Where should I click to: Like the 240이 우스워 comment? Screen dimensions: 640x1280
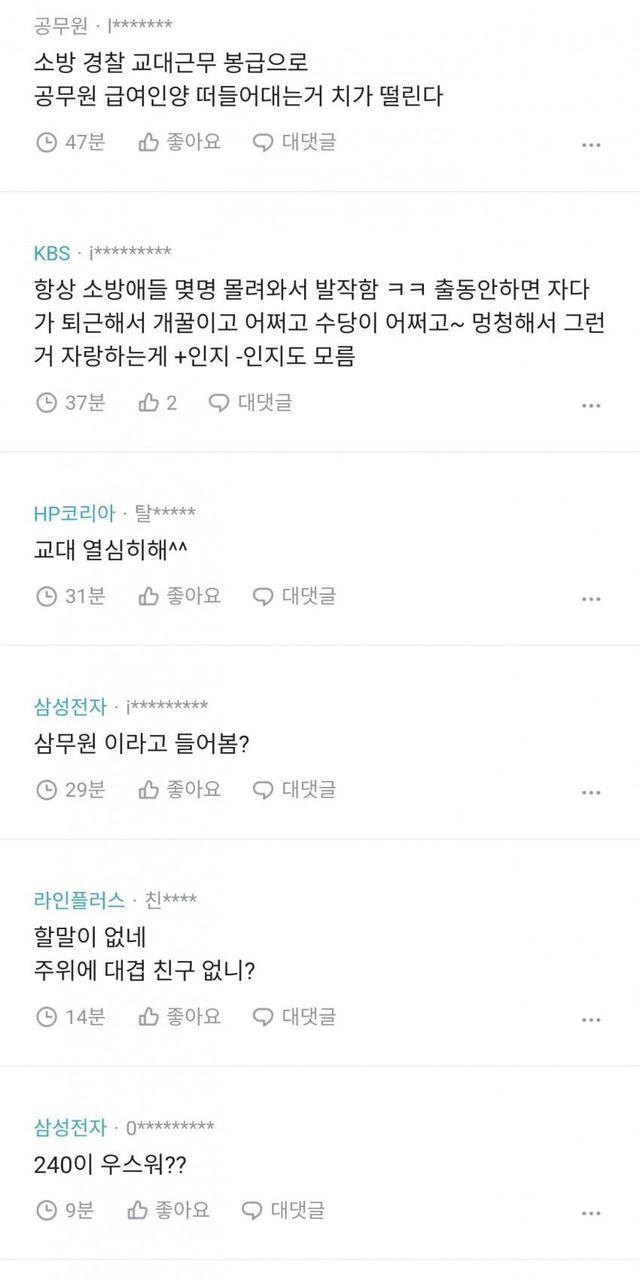(x=168, y=1210)
